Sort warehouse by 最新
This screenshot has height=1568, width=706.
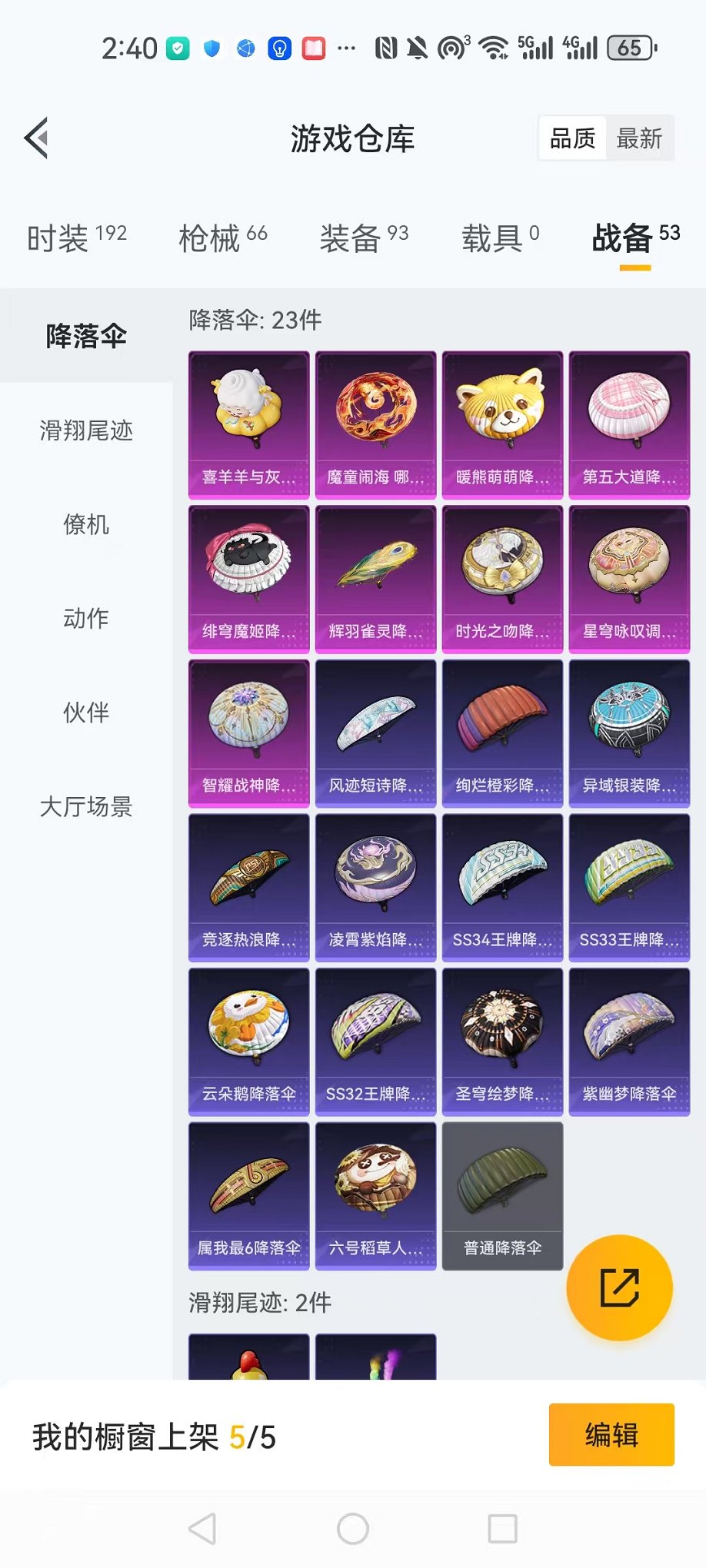(638, 138)
